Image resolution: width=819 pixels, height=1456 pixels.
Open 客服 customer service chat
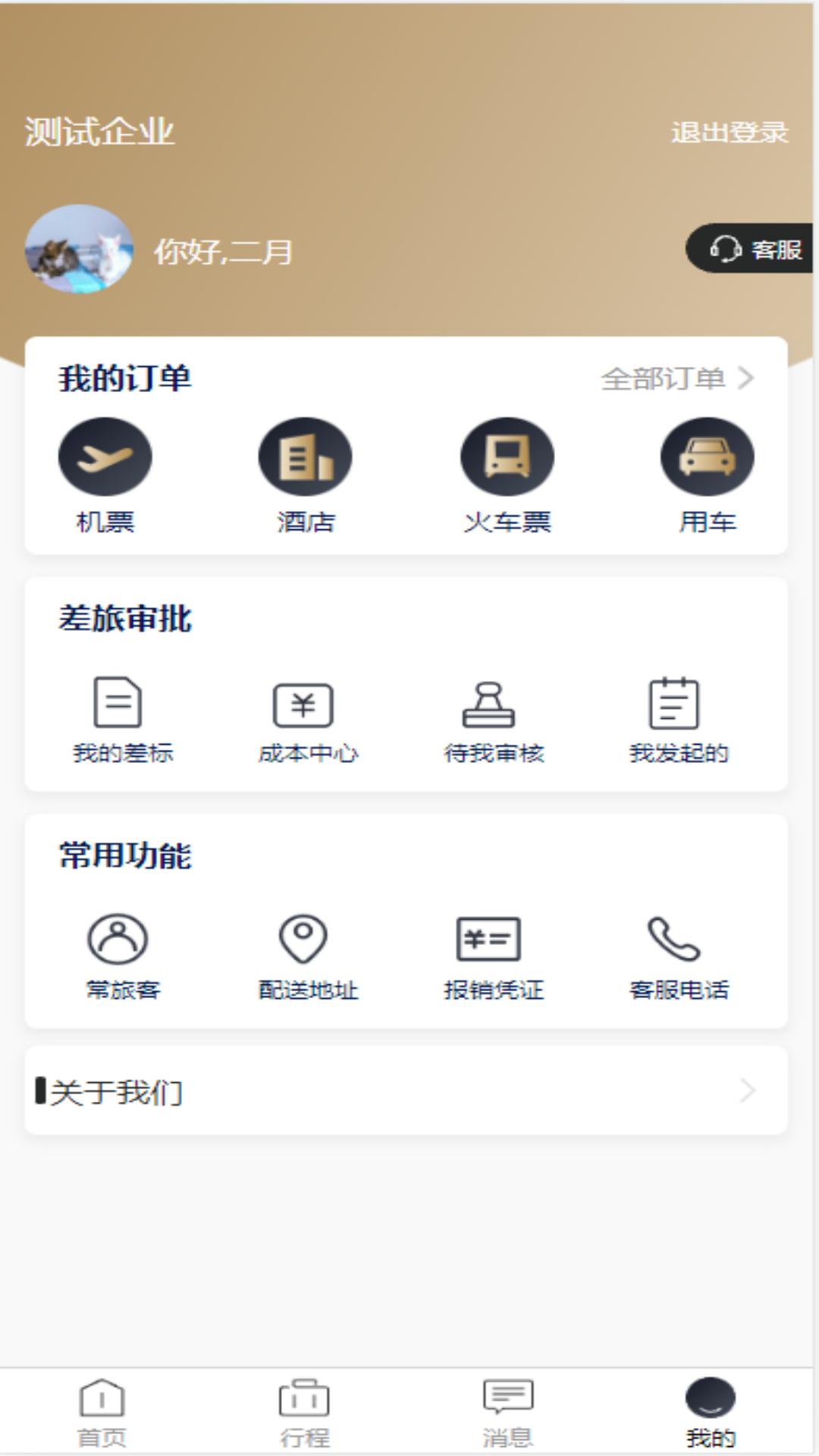(x=754, y=249)
